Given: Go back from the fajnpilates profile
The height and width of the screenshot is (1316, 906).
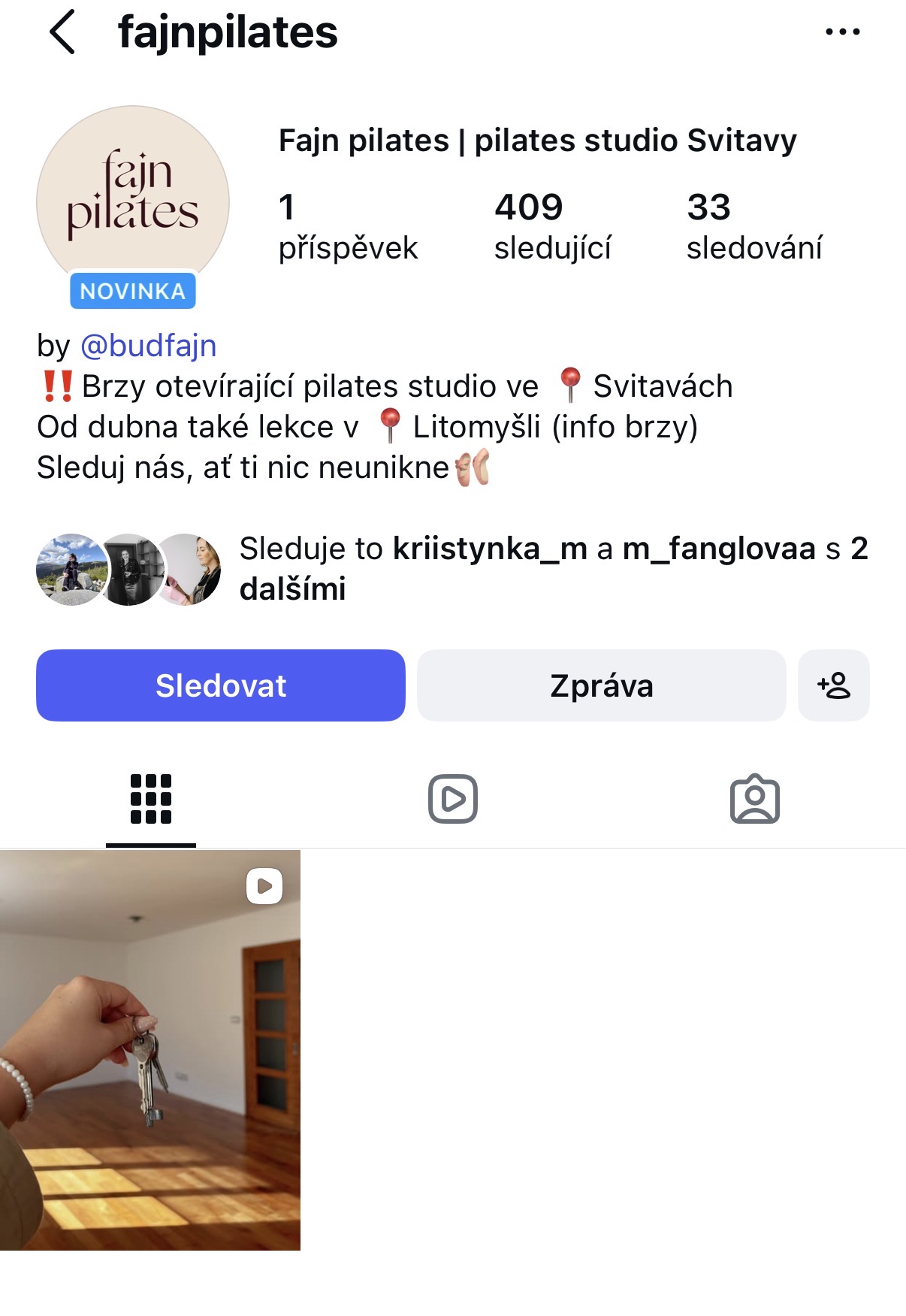Looking at the screenshot, I should (62, 32).
